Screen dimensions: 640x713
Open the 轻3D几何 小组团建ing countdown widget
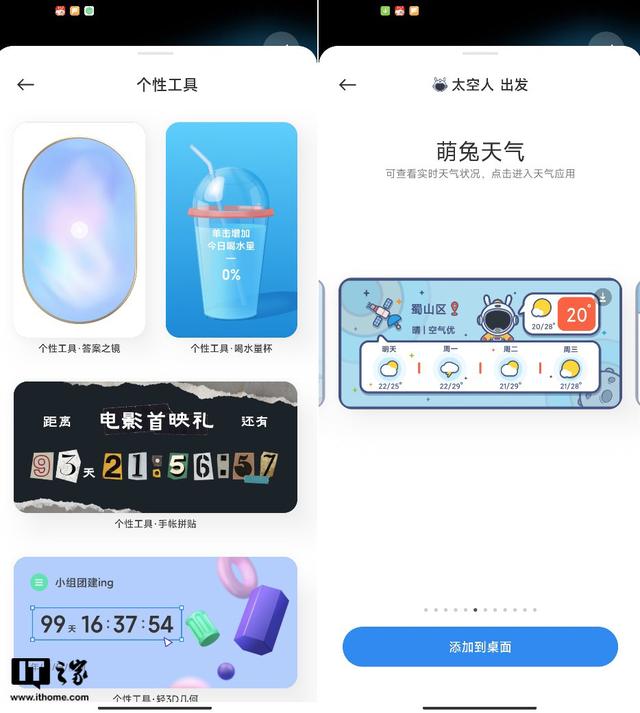[155, 622]
